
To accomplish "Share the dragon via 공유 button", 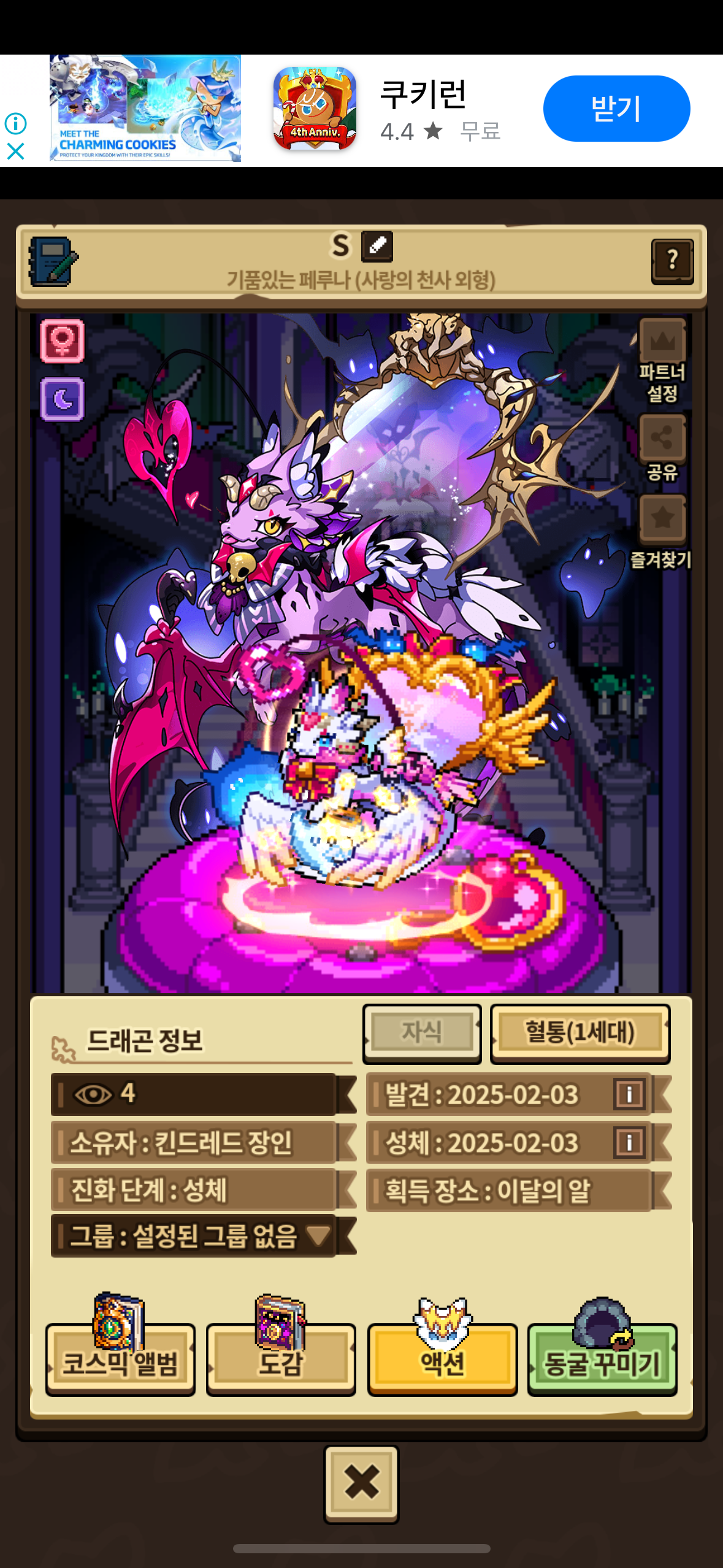I will coord(662,438).
